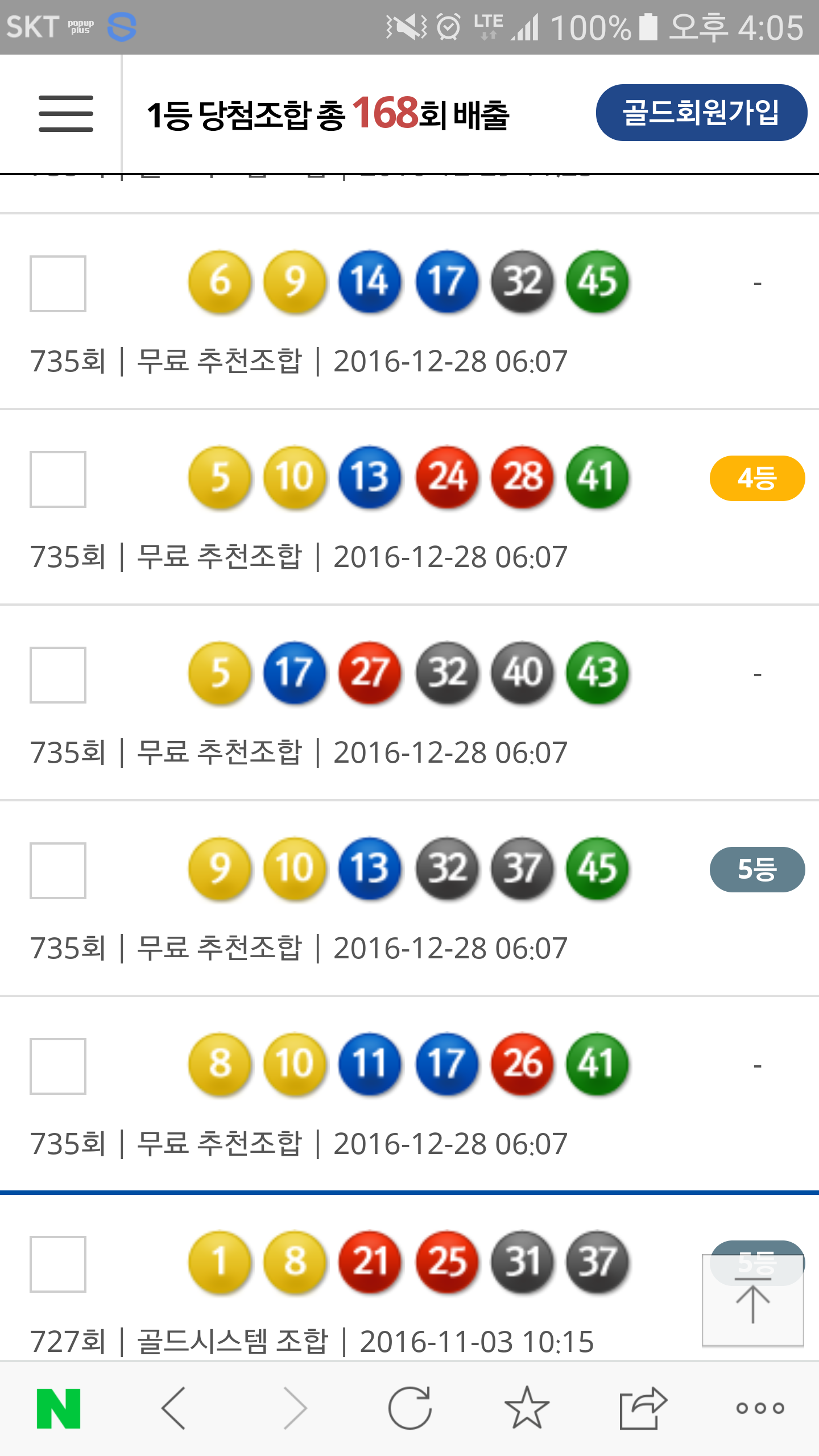Open the browser's more options menu
819x1456 pixels.
[760, 1408]
